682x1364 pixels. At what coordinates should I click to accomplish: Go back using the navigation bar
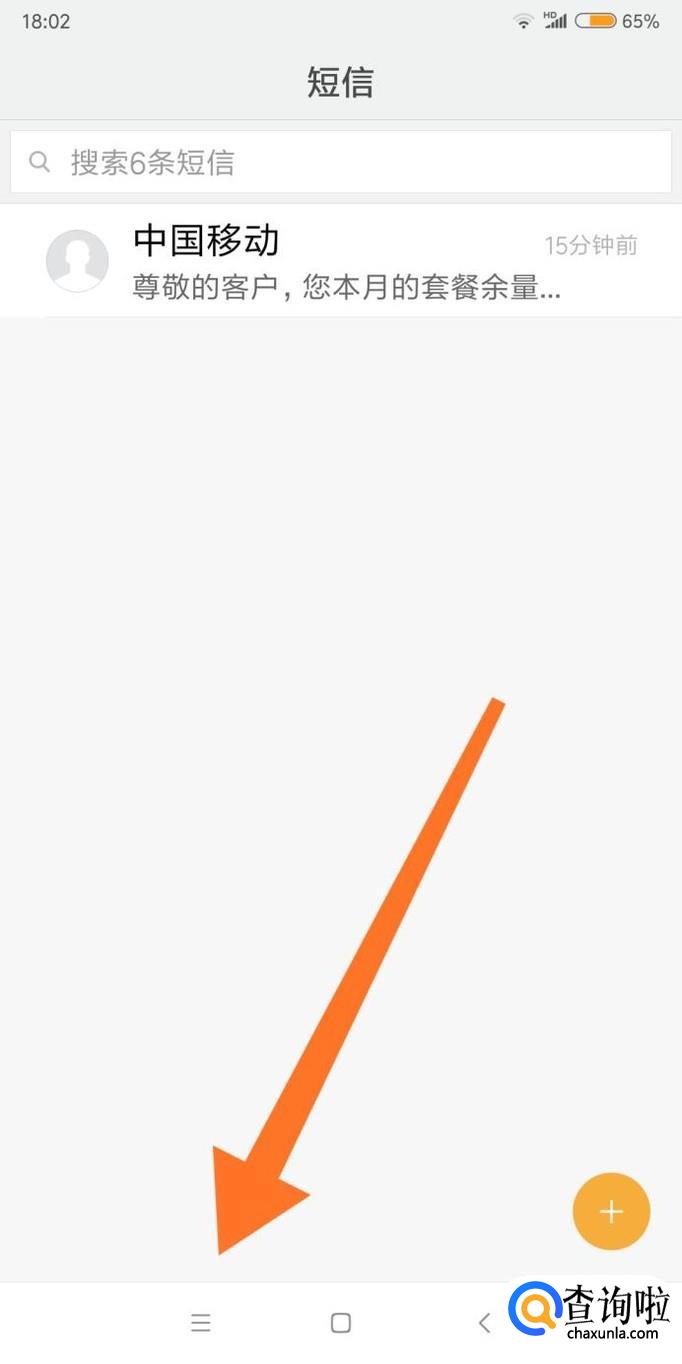point(484,1323)
